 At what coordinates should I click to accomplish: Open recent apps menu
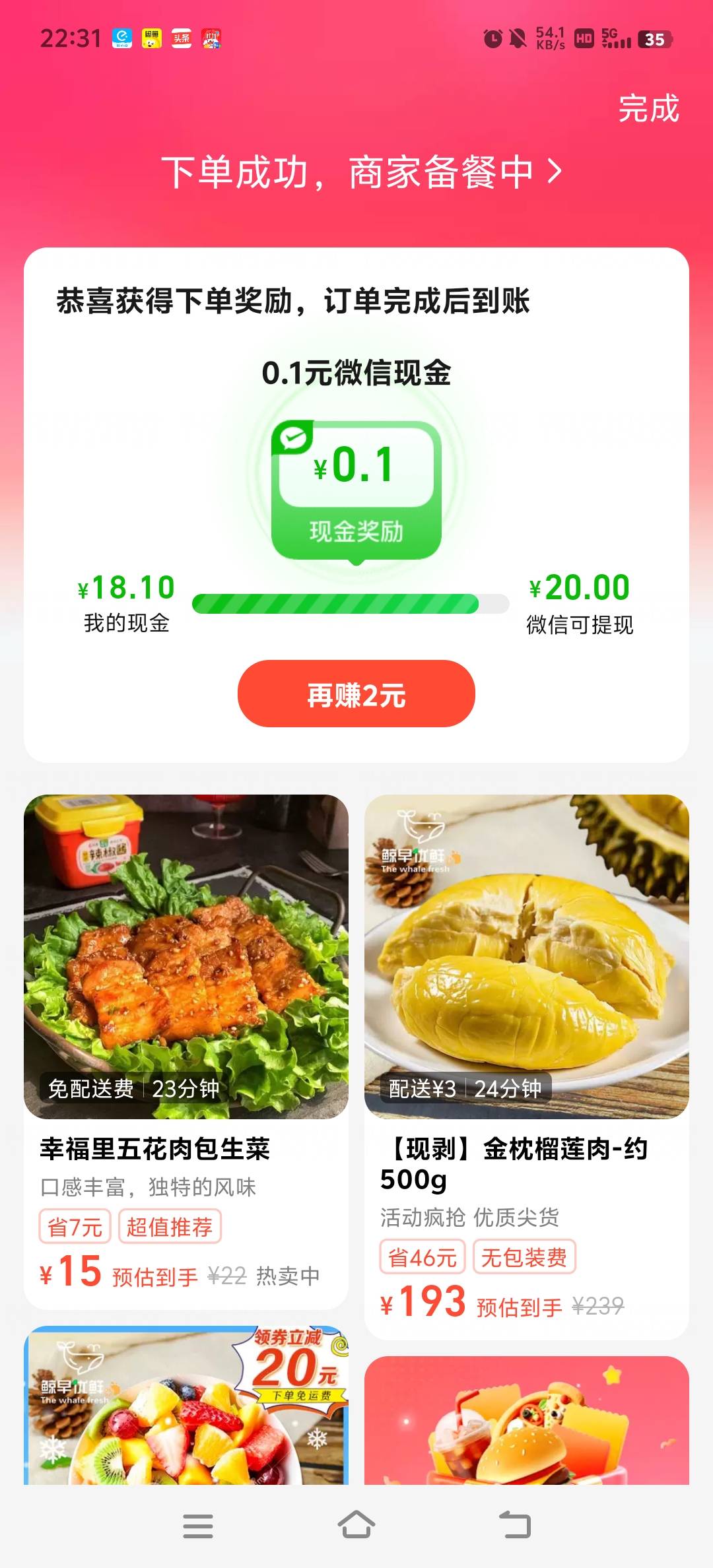coord(198,1524)
